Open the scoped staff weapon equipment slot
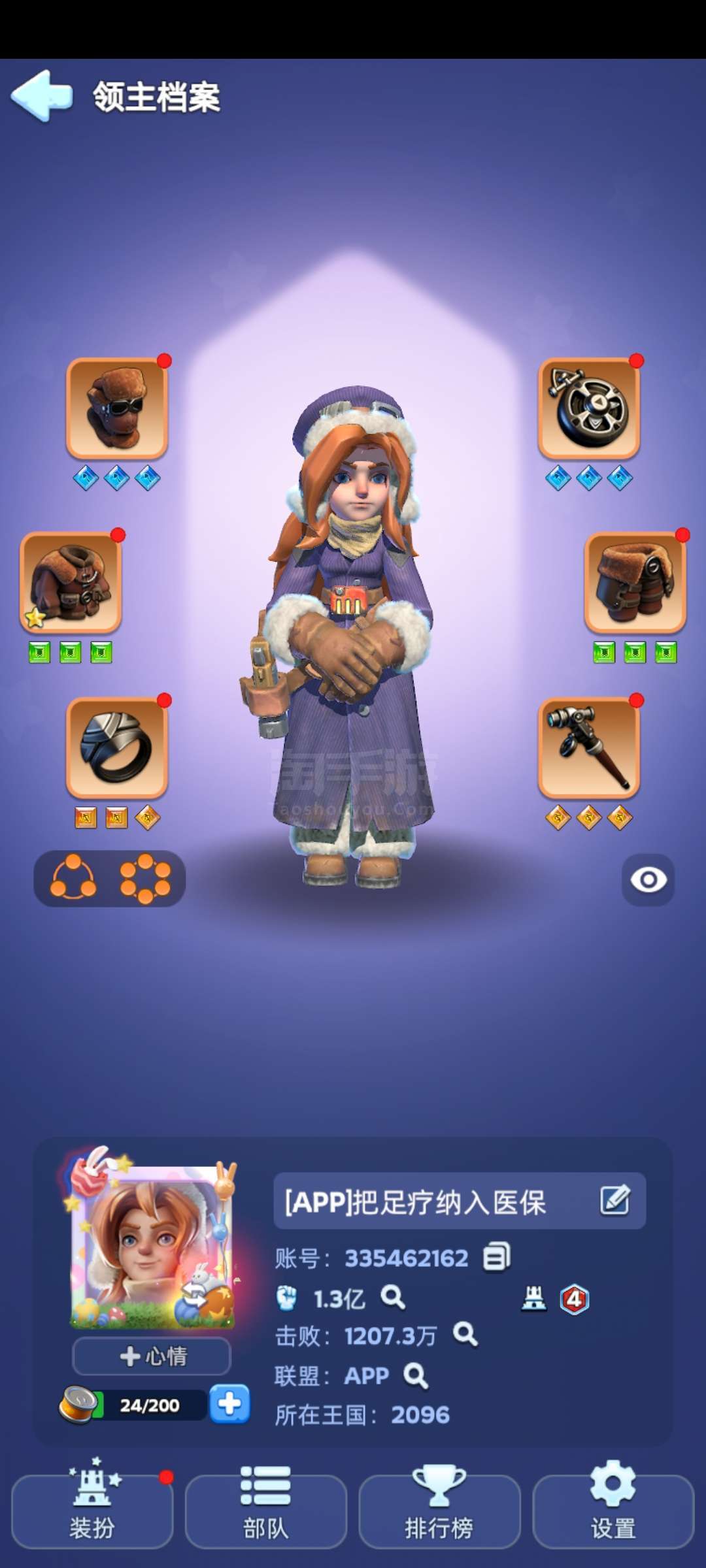Image resolution: width=706 pixels, height=1568 pixels. 589,747
